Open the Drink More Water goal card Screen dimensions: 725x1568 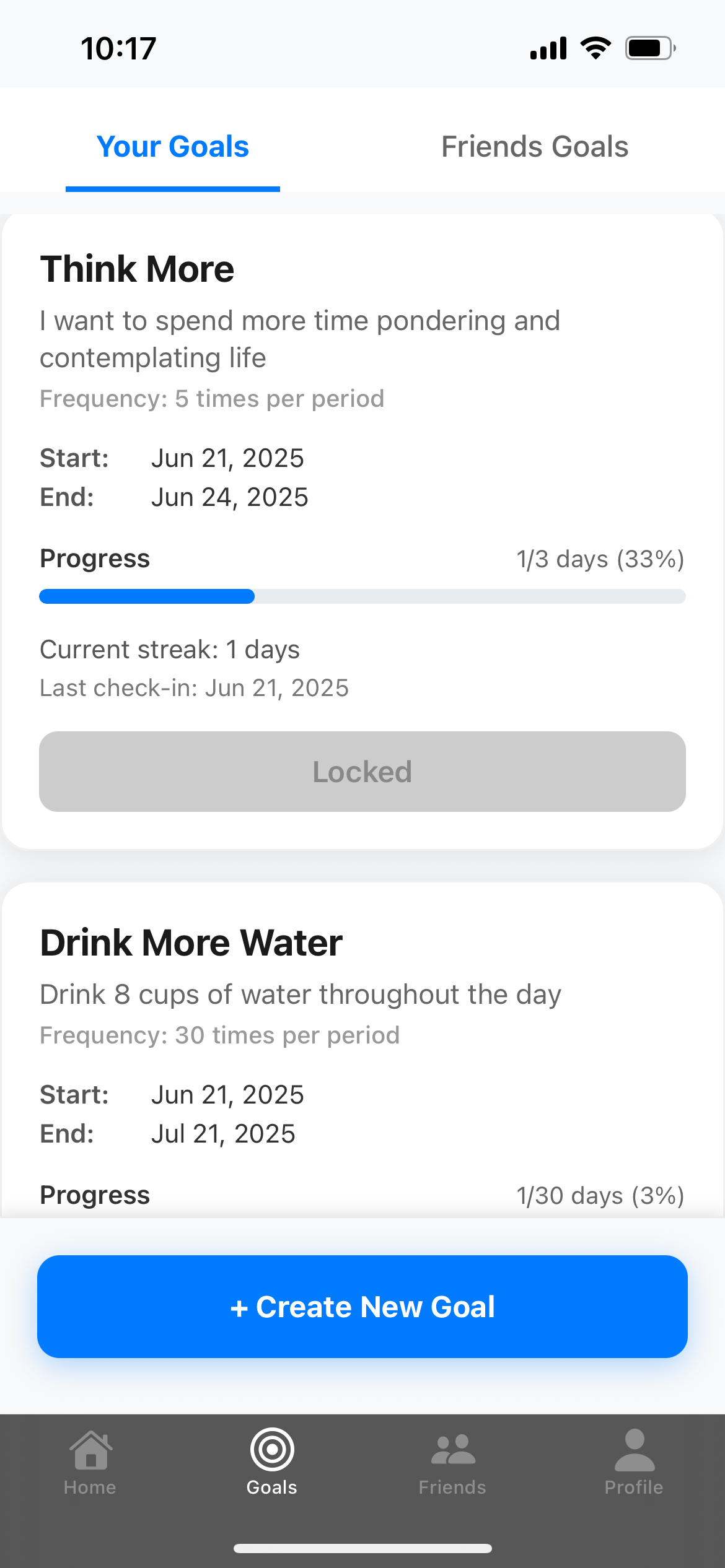tap(362, 944)
